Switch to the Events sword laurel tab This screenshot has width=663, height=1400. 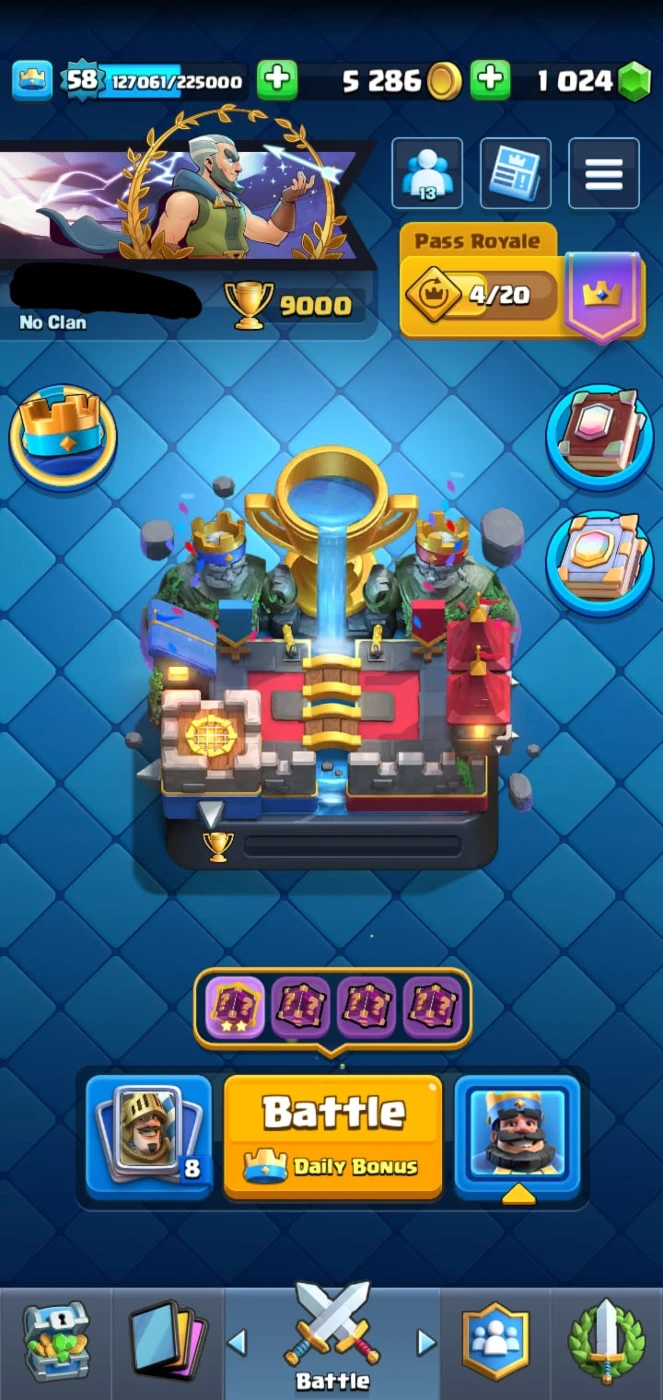(x=606, y=1342)
